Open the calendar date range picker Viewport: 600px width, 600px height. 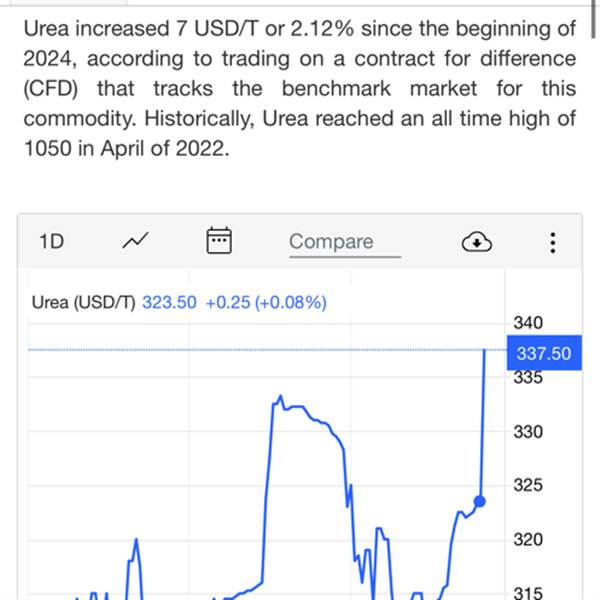click(x=219, y=240)
